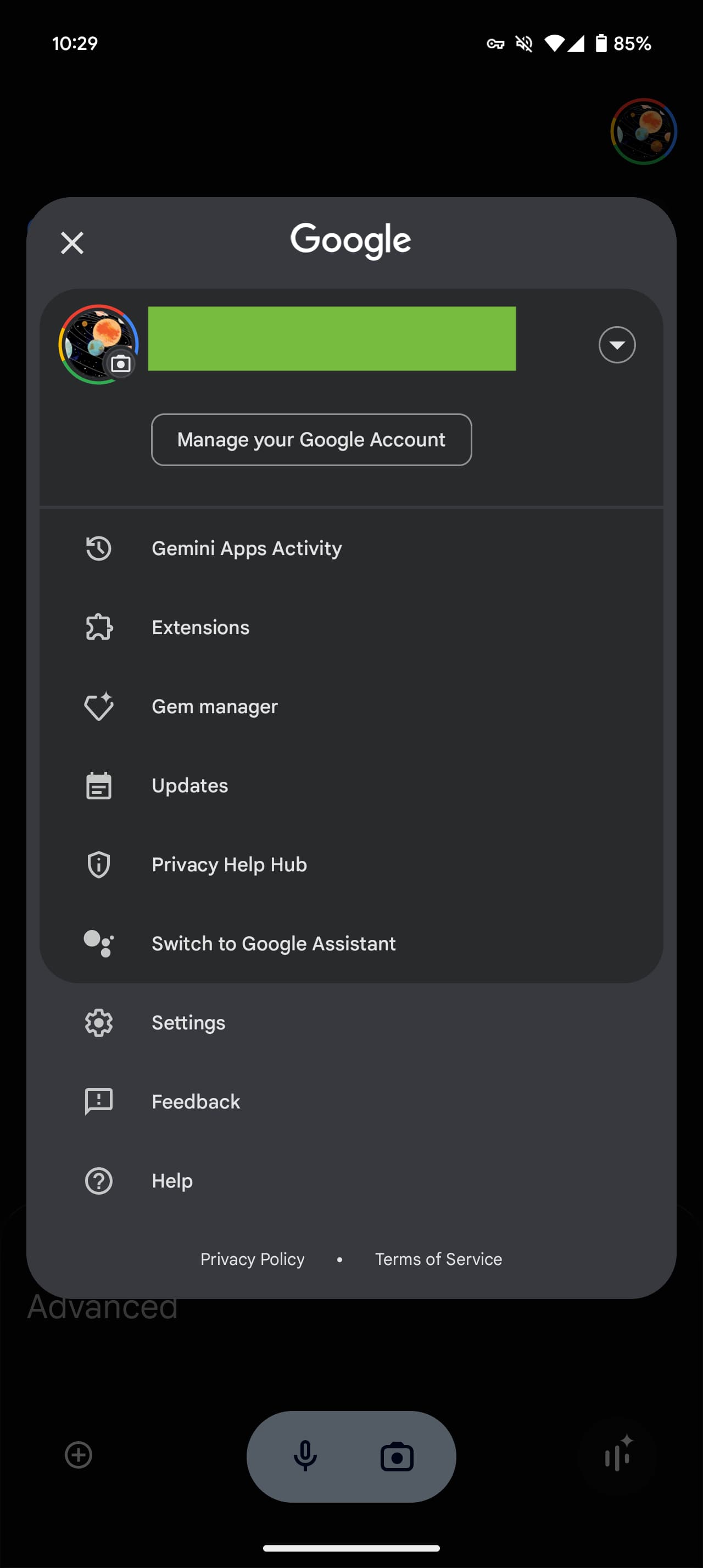Expand the account switcher dropdown arrow
The height and width of the screenshot is (1568, 703).
click(617, 345)
